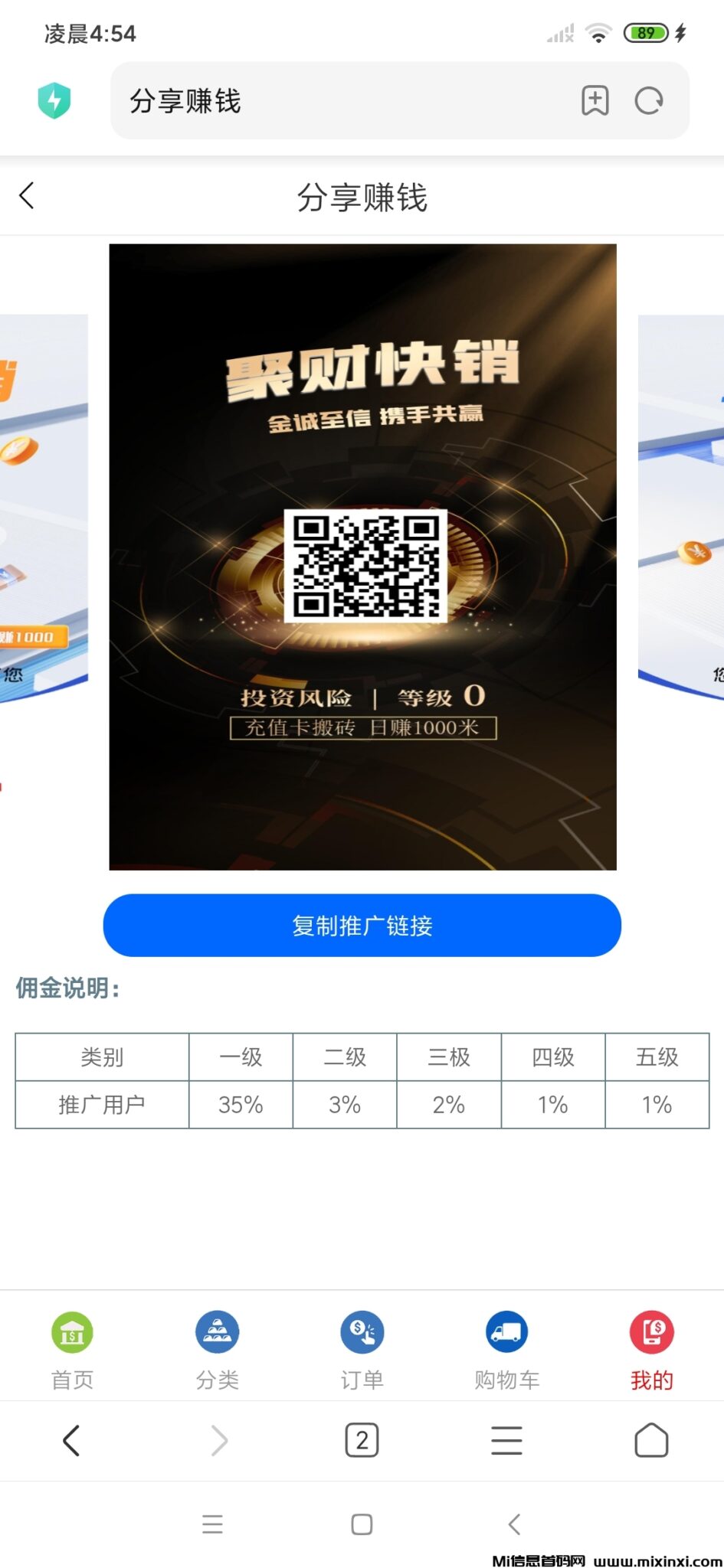Go to the browser home page
724x1568 pixels.
click(x=651, y=1440)
